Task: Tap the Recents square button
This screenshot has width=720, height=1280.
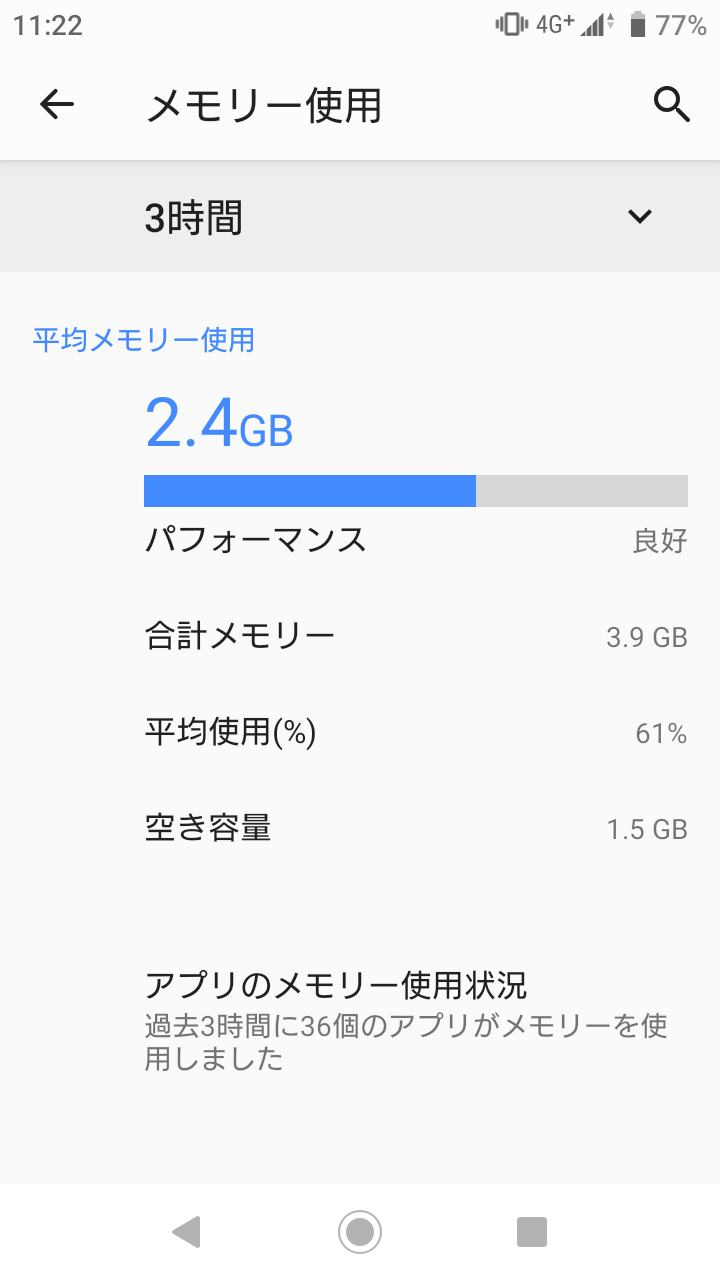Action: (533, 1231)
